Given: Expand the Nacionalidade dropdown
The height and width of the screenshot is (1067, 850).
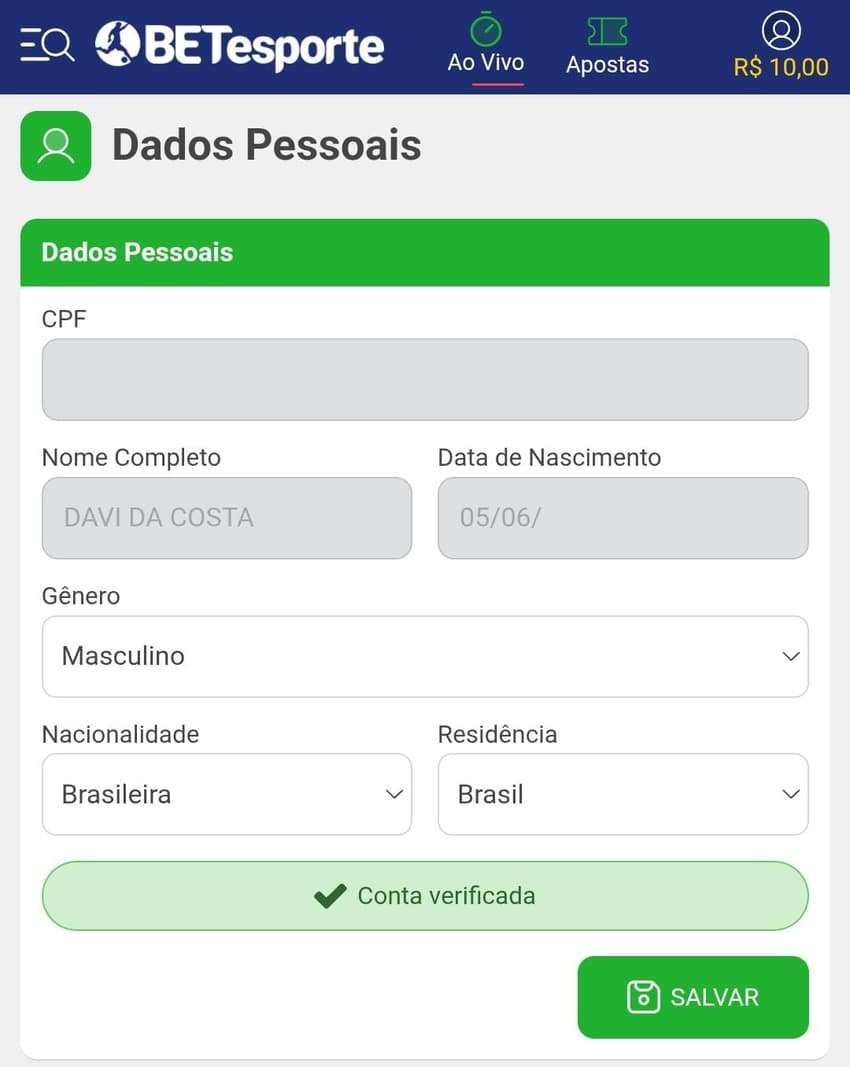Looking at the screenshot, I should coord(226,794).
